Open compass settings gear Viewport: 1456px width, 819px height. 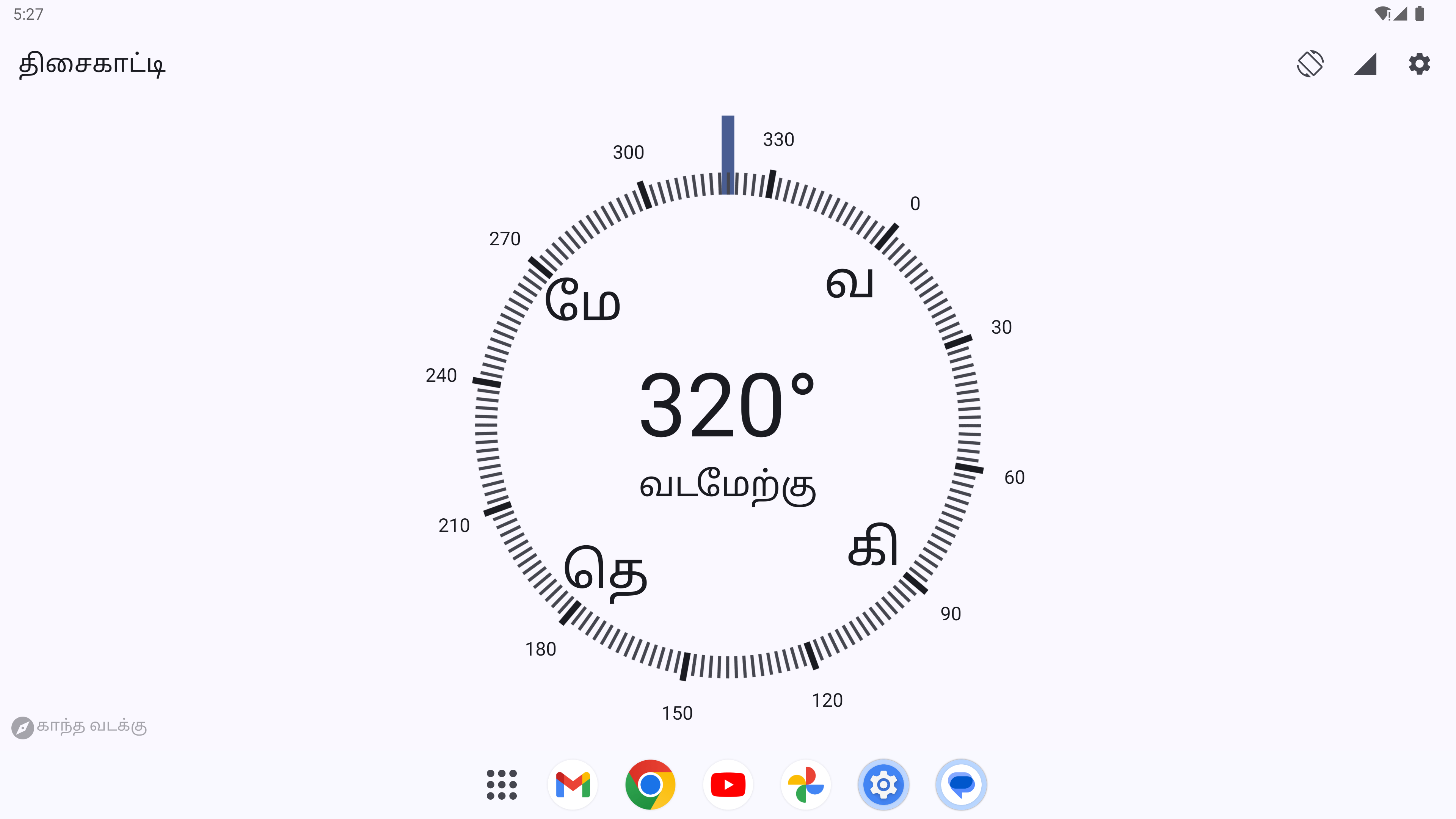pos(1419,63)
